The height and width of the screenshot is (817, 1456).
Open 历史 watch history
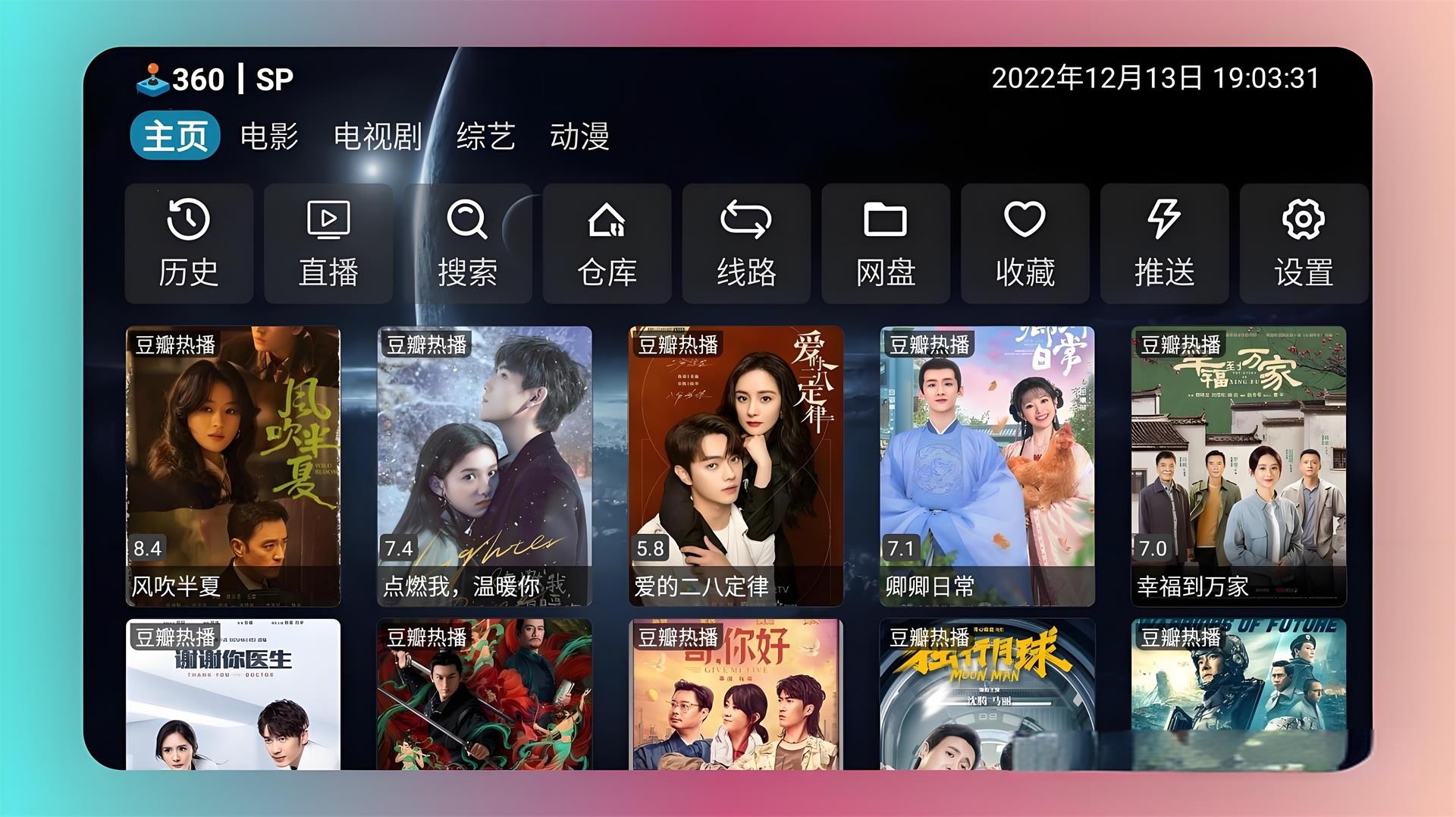coord(189,244)
